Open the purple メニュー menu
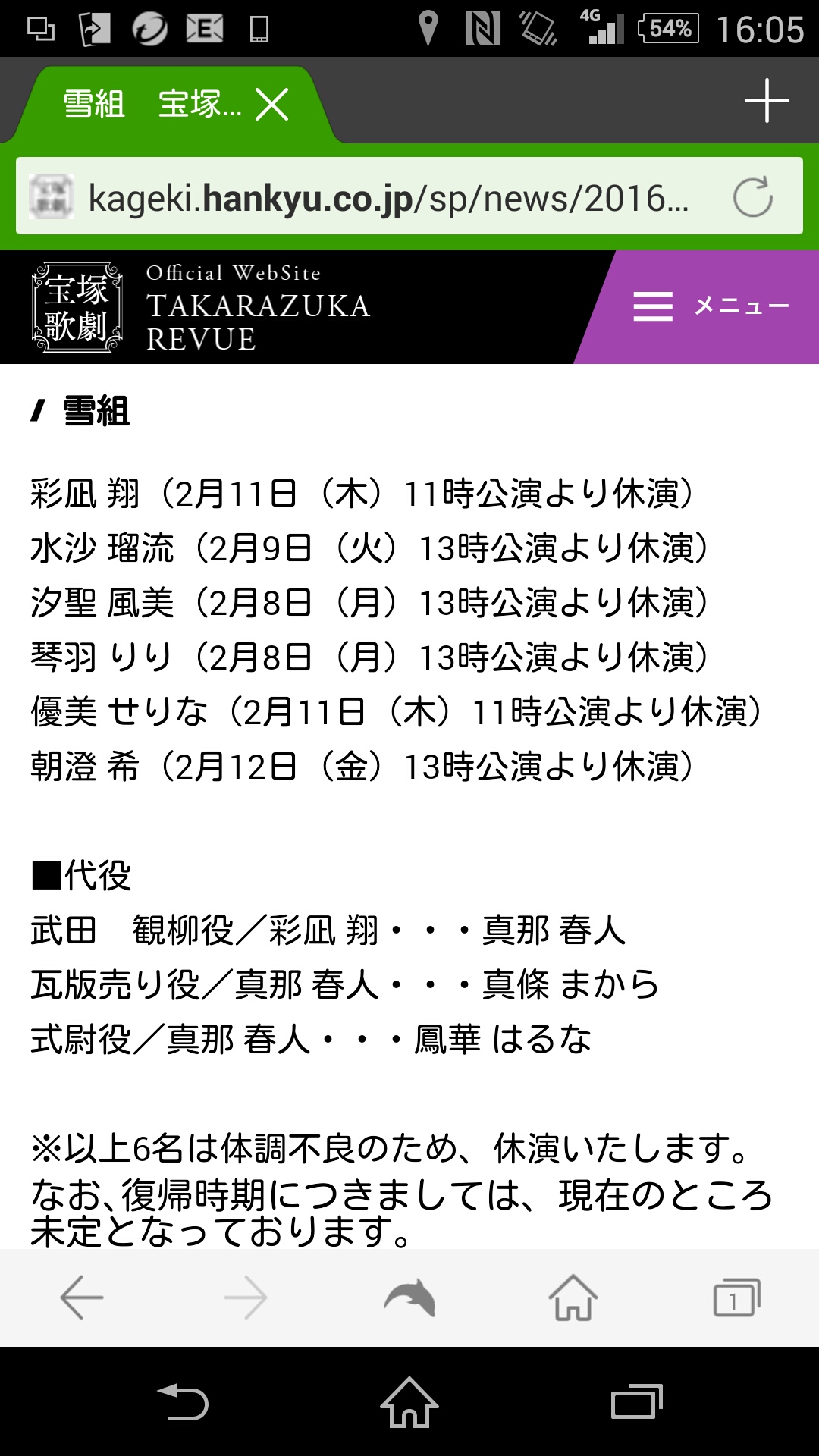The image size is (819, 1456). [709, 307]
